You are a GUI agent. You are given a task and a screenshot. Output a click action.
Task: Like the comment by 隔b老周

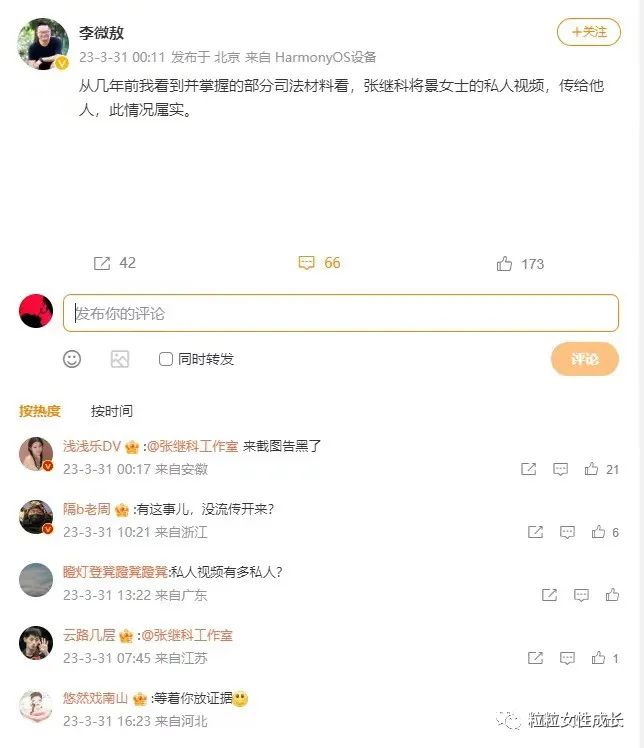click(x=598, y=532)
